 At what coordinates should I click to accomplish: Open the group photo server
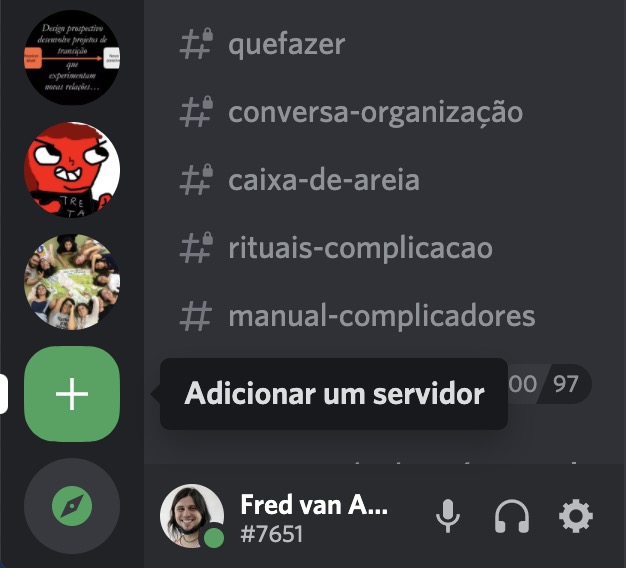click(72, 281)
